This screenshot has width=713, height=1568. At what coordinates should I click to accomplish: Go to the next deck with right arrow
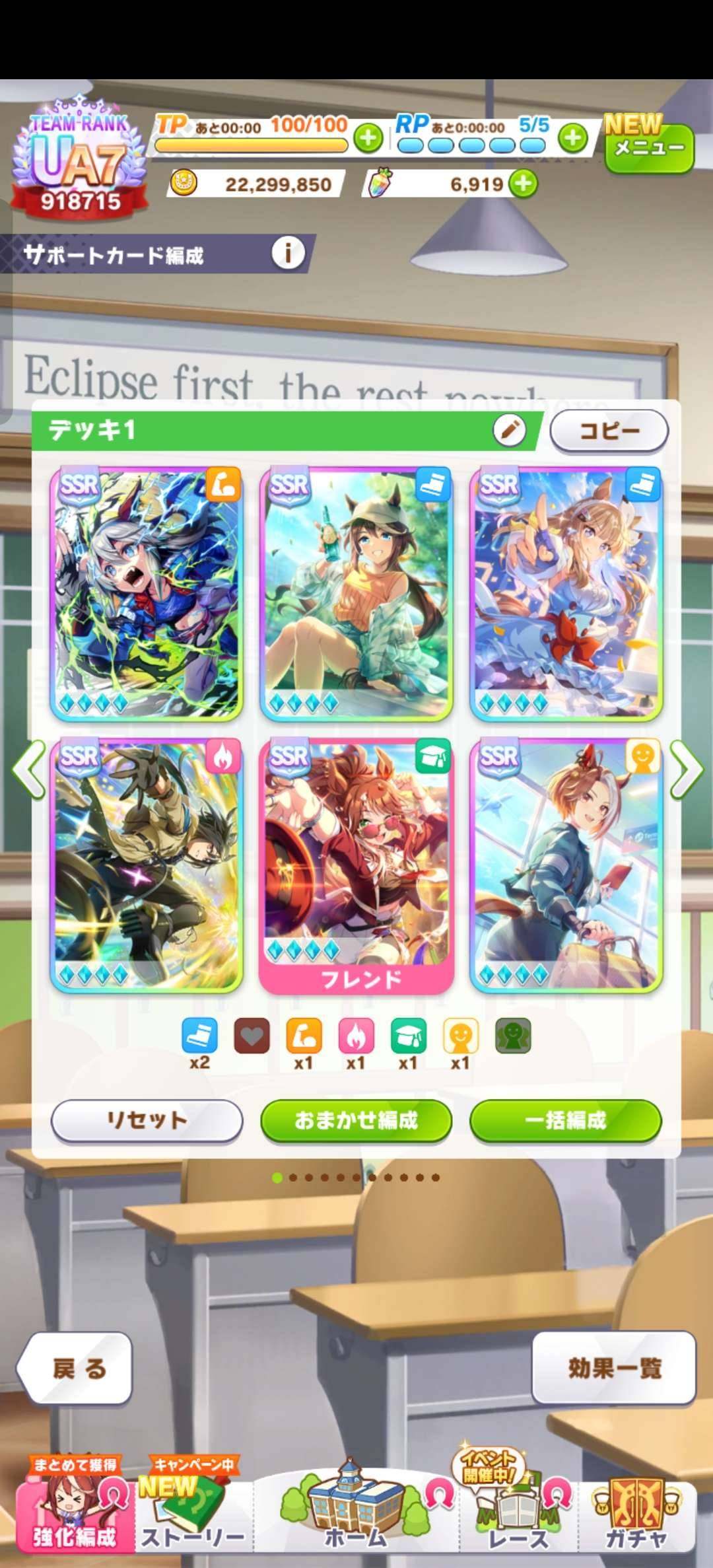click(x=687, y=769)
